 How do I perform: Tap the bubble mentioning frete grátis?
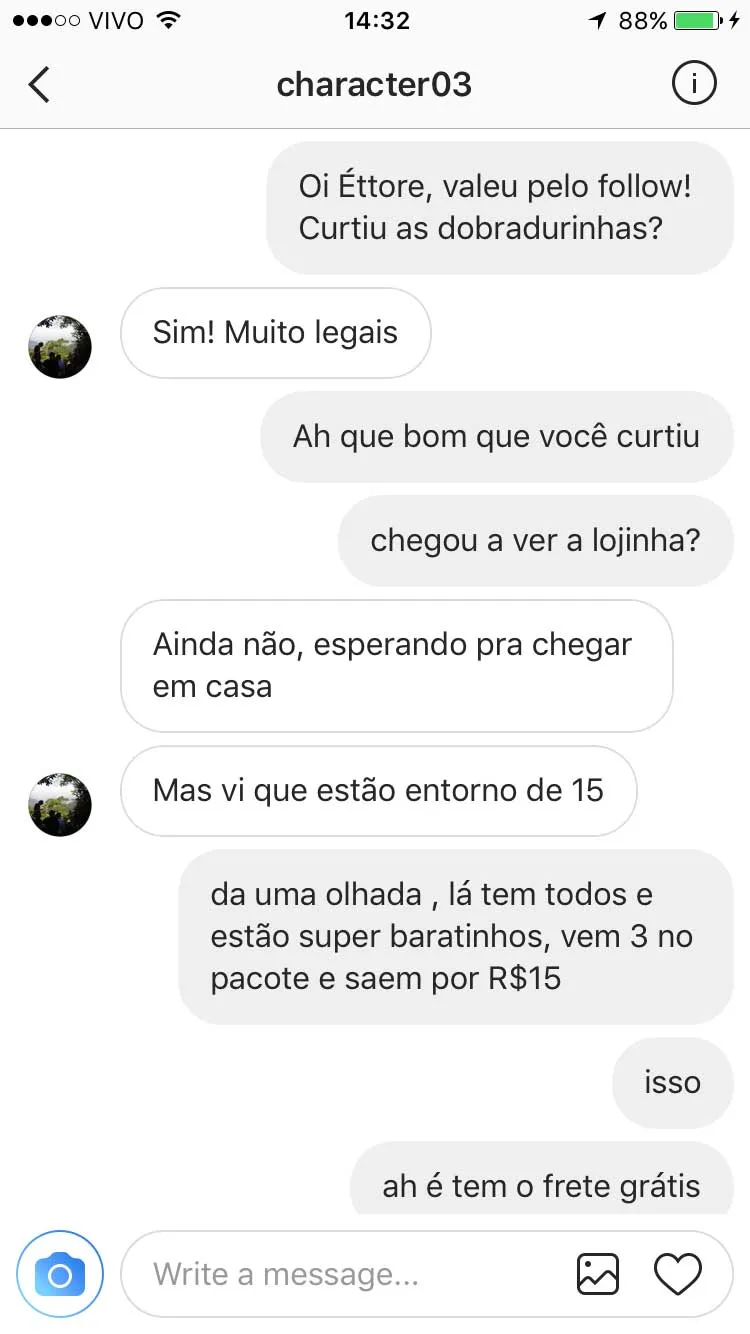[x=540, y=1185]
